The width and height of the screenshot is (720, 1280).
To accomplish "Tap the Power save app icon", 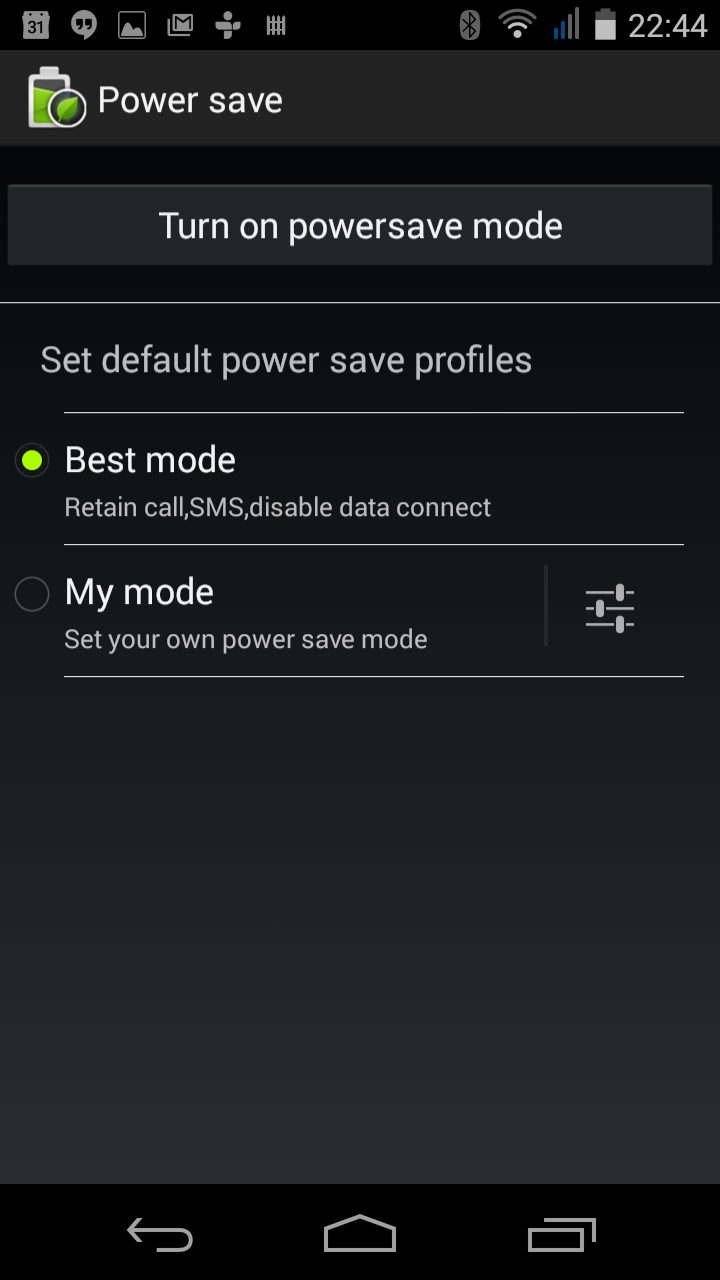I will coord(56,98).
